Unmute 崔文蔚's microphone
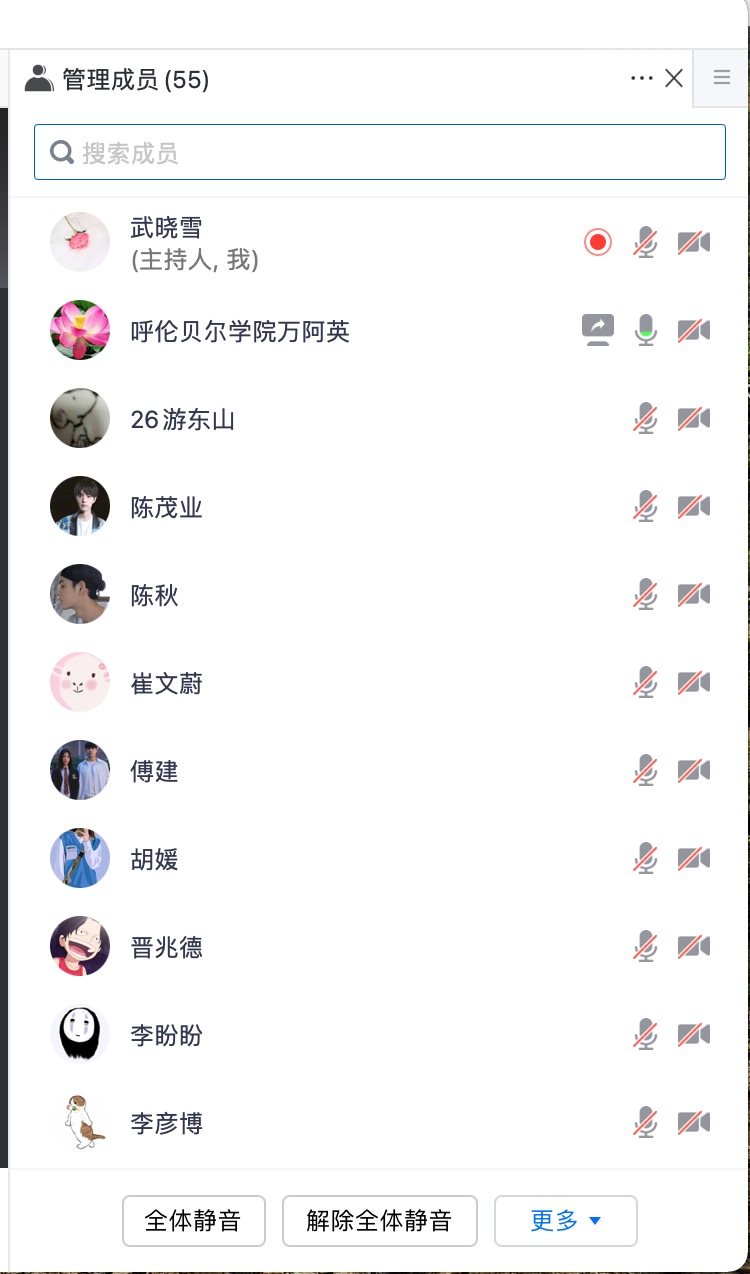This screenshot has width=750, height=1274. [x=646, y=683]
